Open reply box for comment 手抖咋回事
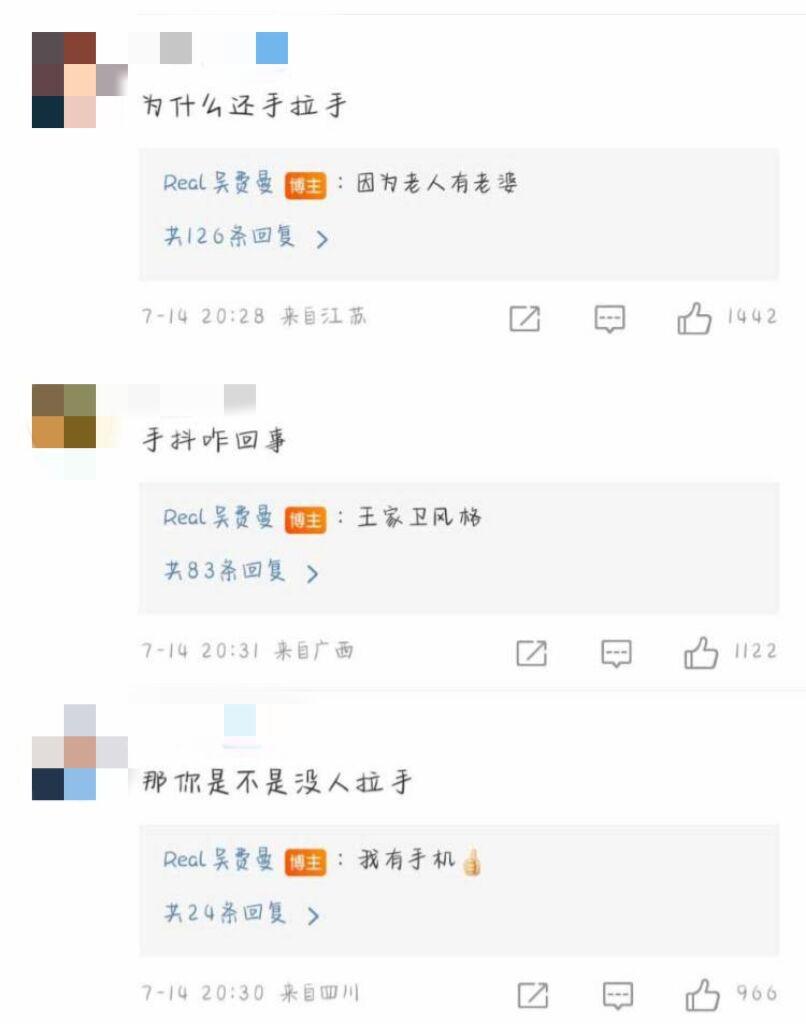 [616, 654]
